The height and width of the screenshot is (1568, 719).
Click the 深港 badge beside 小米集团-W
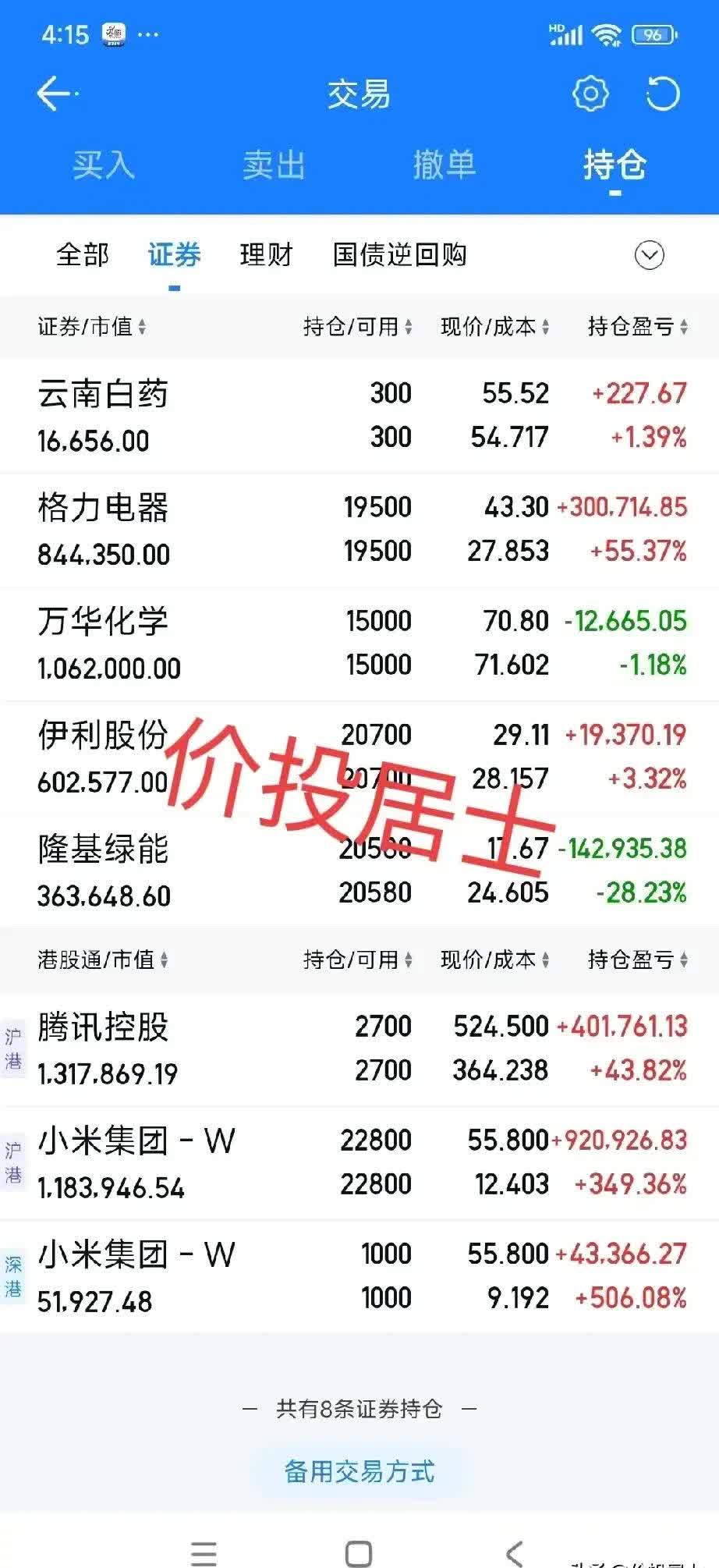(x=14, y=1277)
